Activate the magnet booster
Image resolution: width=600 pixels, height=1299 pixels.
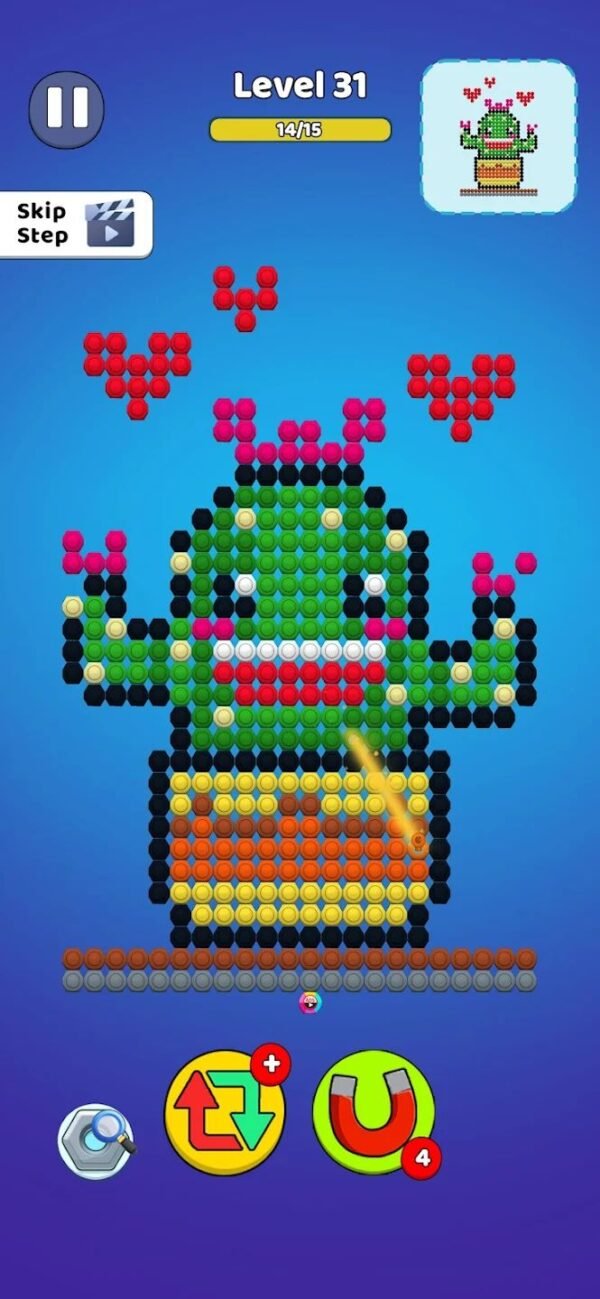click(x=374, y=1110)
